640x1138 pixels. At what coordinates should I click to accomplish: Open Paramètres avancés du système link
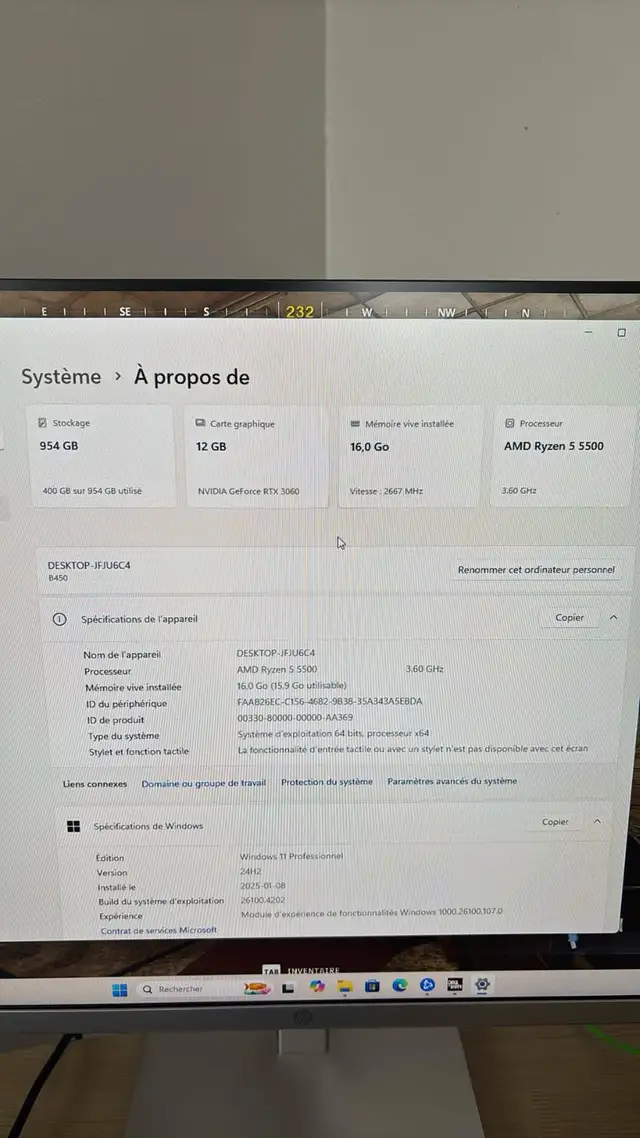click(x=452, y=781)
